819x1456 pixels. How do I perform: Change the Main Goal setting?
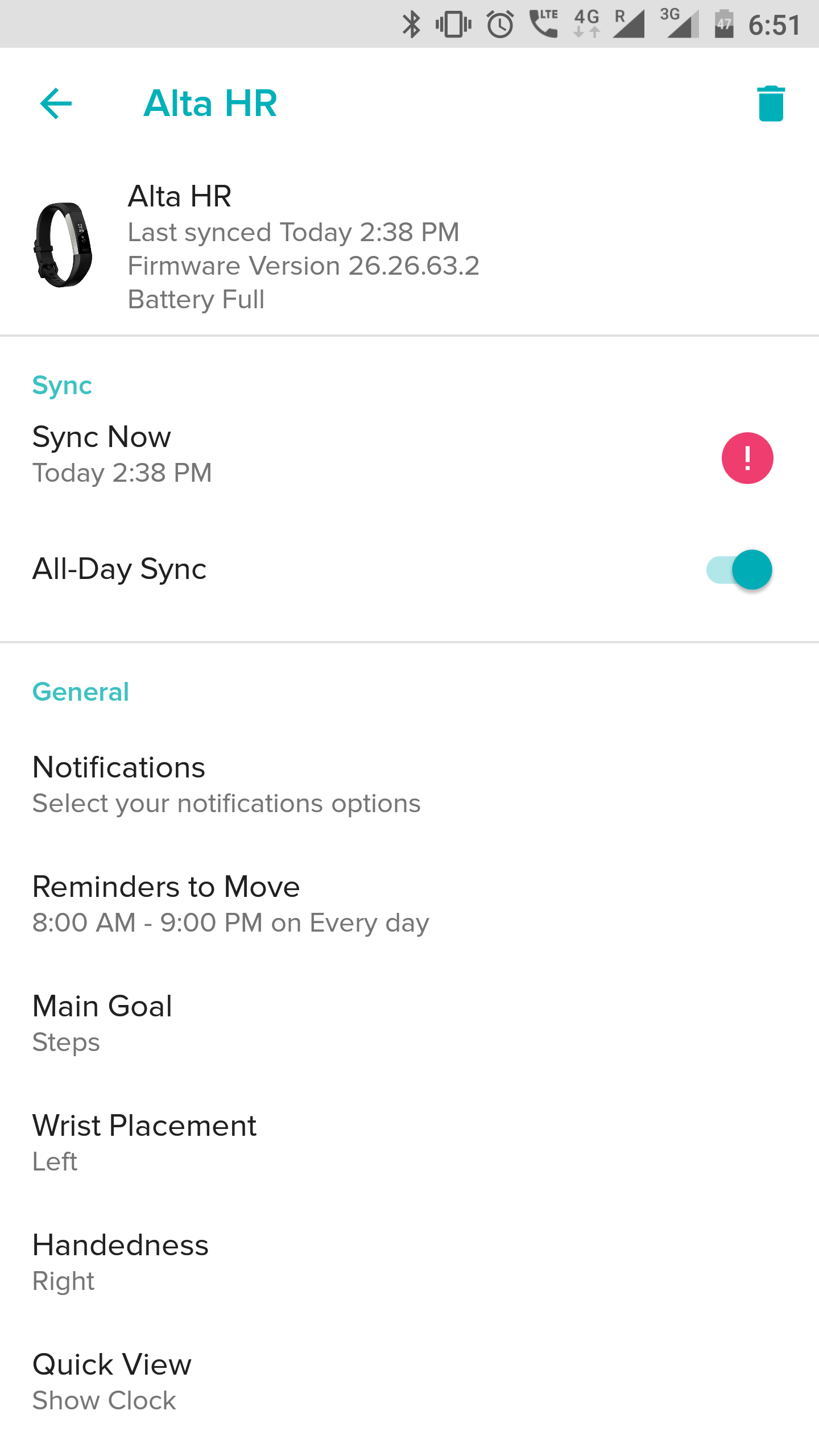[x=102, y=1023]
